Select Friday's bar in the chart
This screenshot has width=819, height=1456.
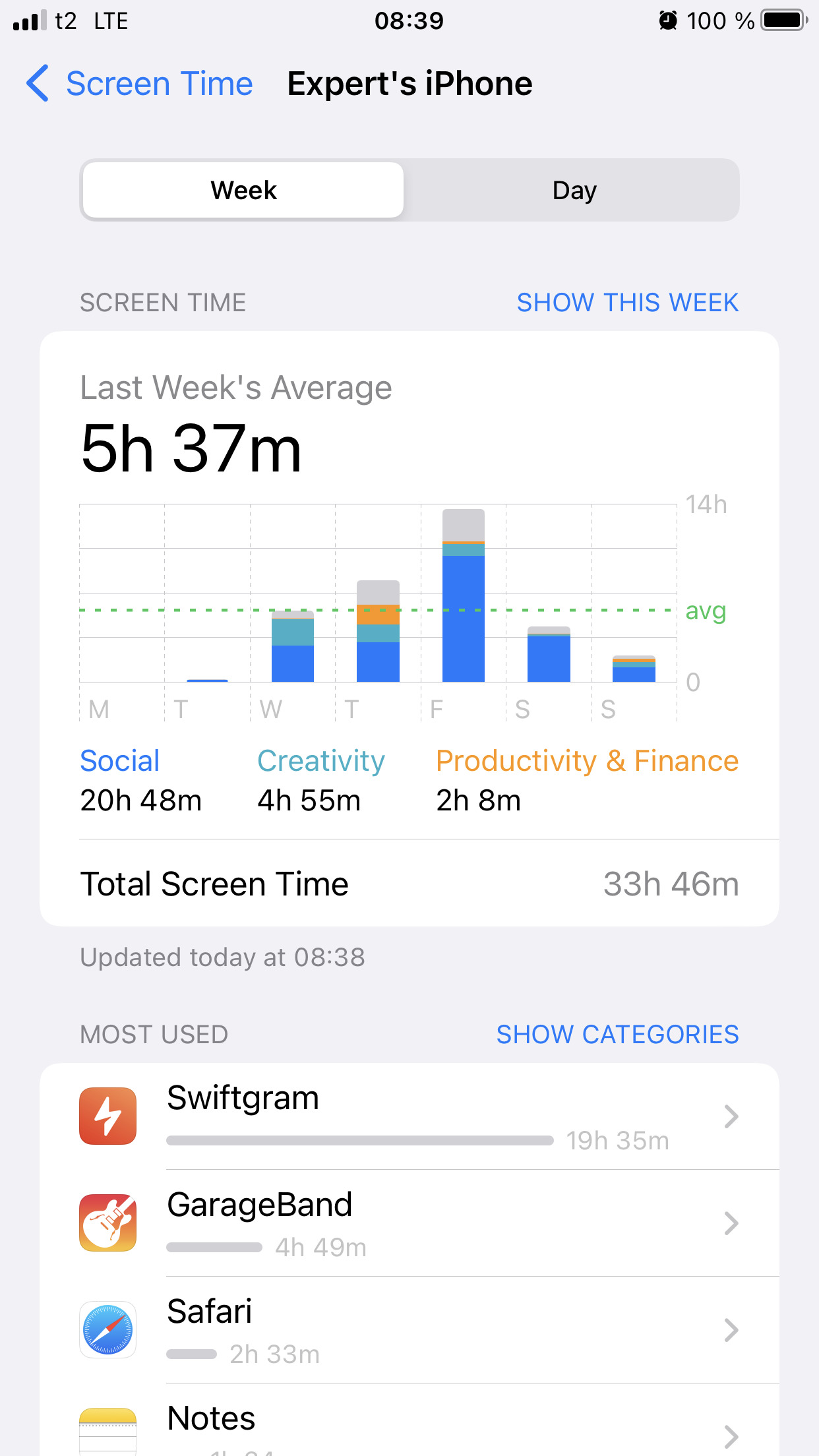463,597
